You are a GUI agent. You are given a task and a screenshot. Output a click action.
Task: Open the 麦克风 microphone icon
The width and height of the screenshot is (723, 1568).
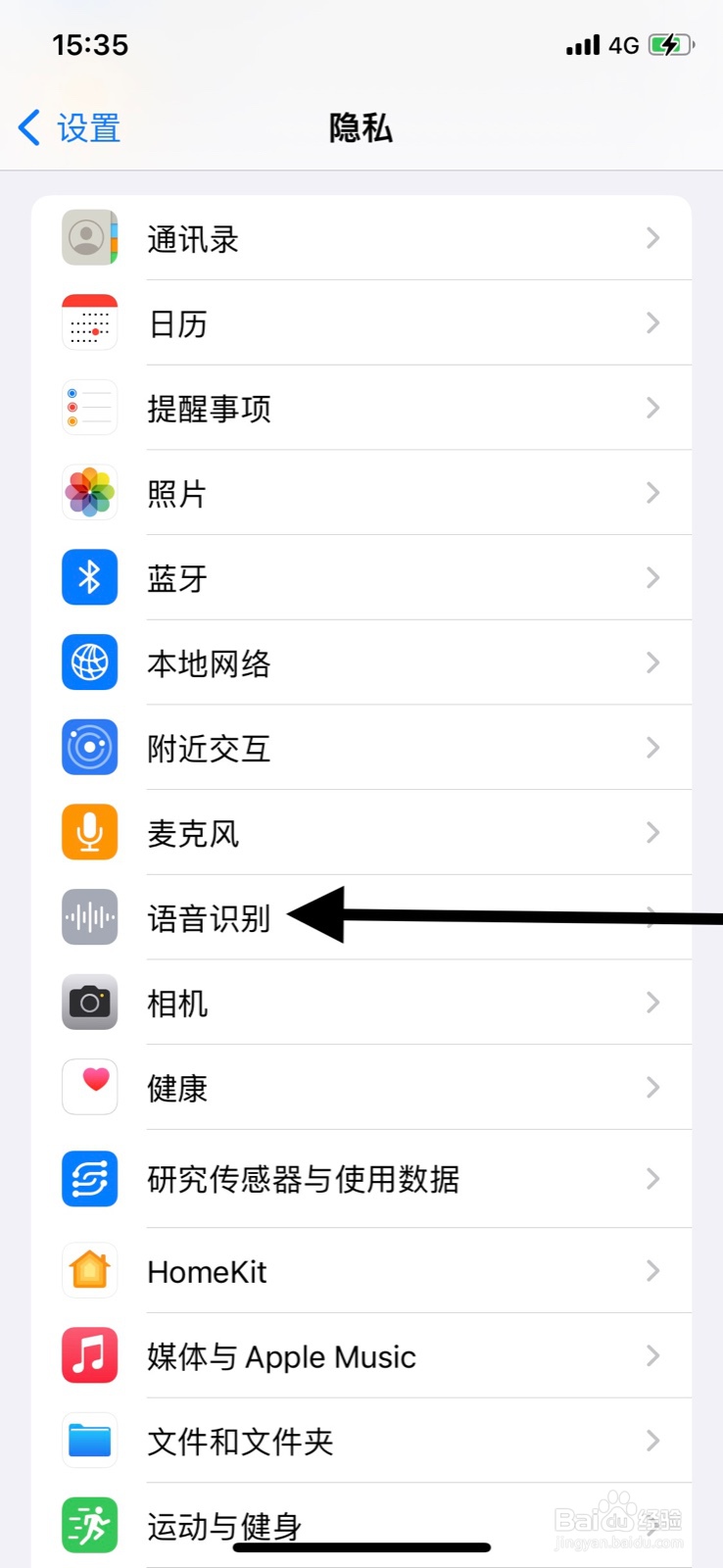[x=89, y=832]
